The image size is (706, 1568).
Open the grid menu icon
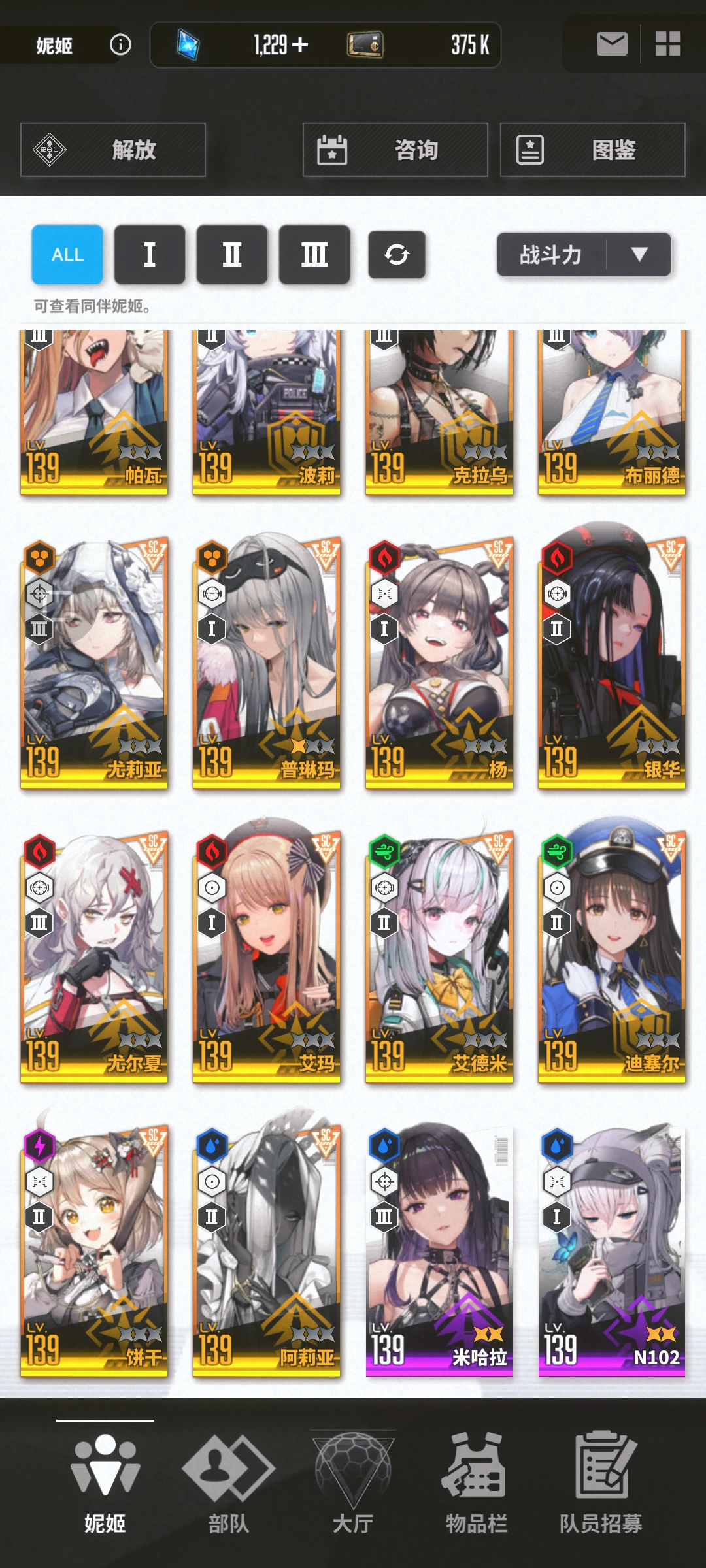pos(667,44)
